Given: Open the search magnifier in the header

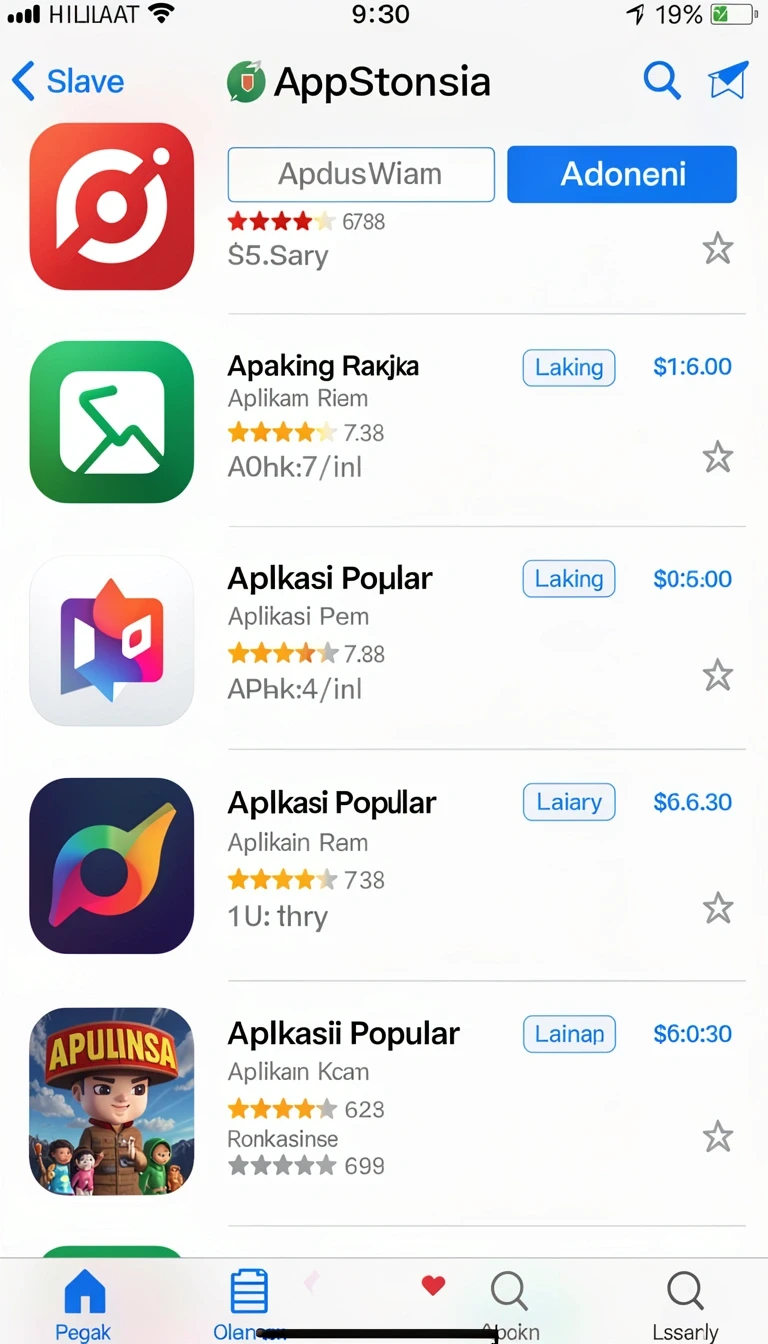Looking at the screenshot, I should 661,80.
